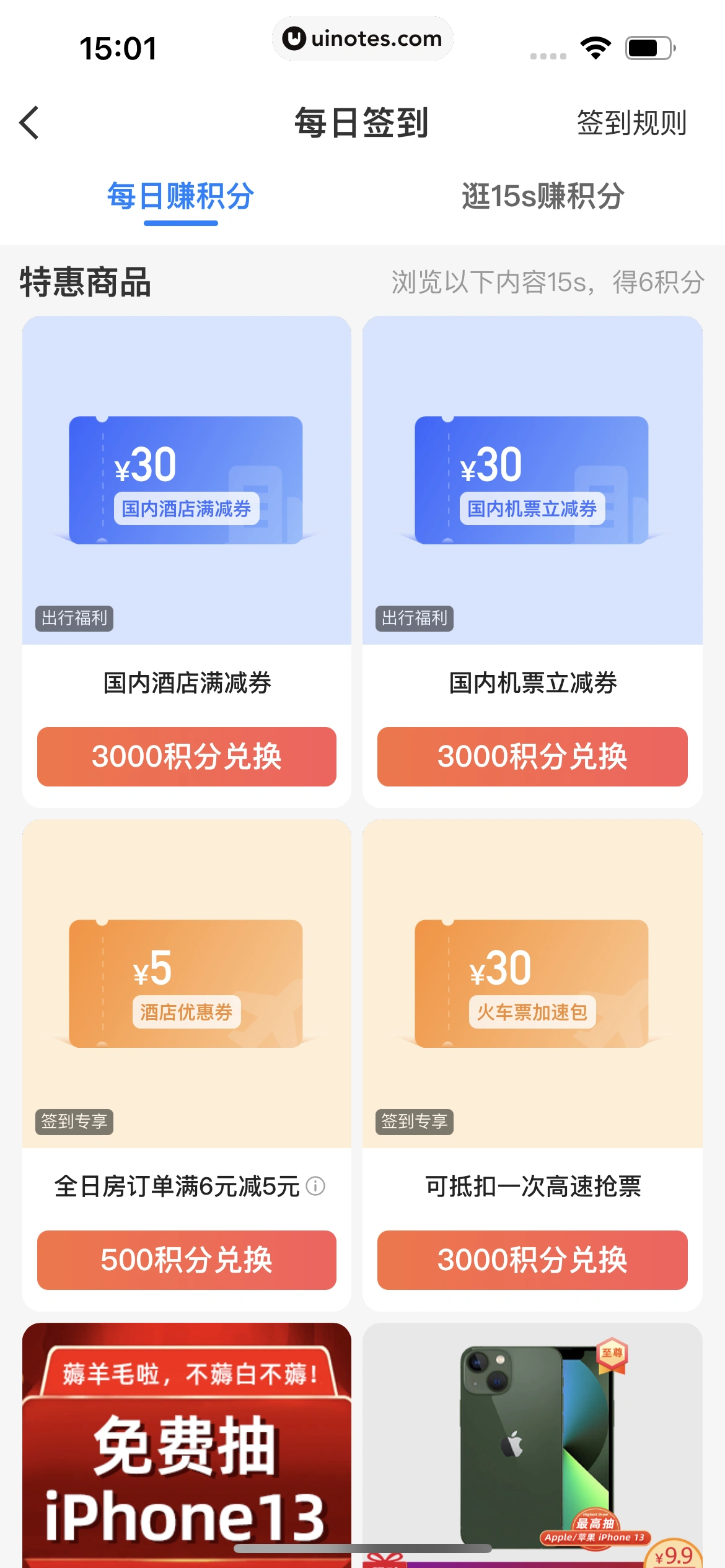Open 火车票加速包 coupon card
Image resolution: width=725 pixels, height=1568 pixels.
click(x=532, y=983)
